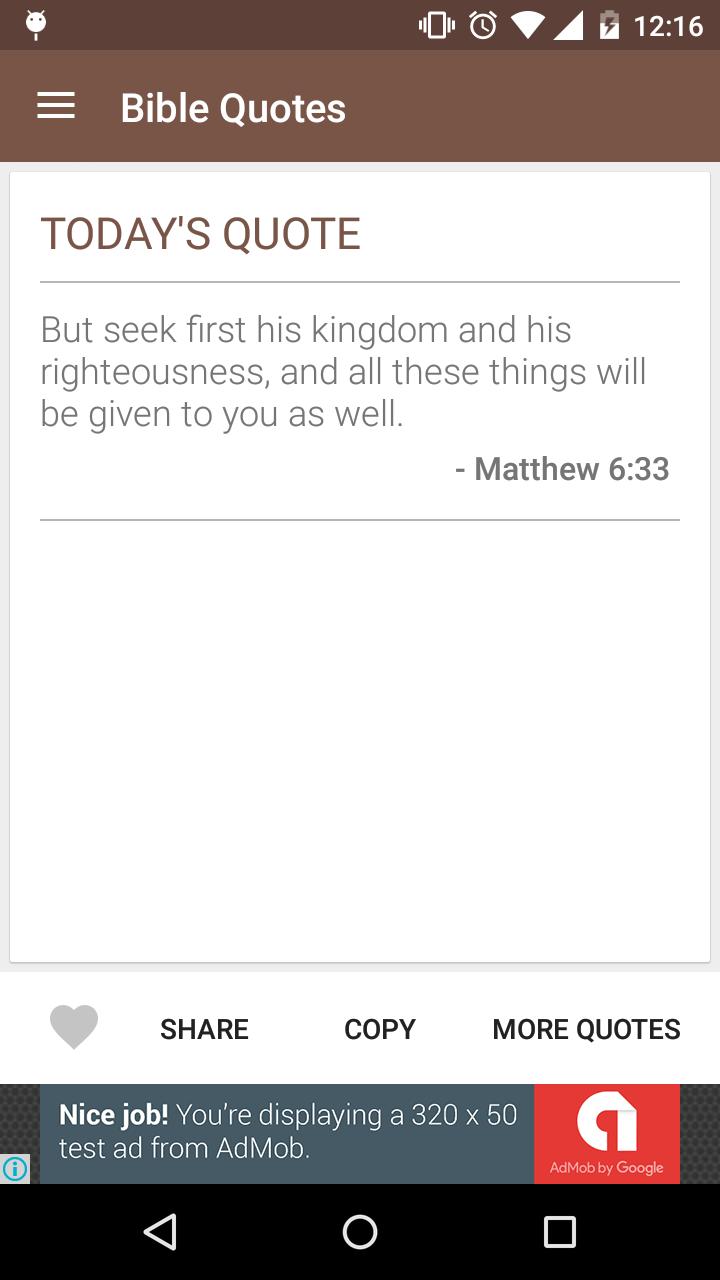Open MORE QUOTES
The width and height of the screenshot is (720, 1280).
(x=586, y=1027)
